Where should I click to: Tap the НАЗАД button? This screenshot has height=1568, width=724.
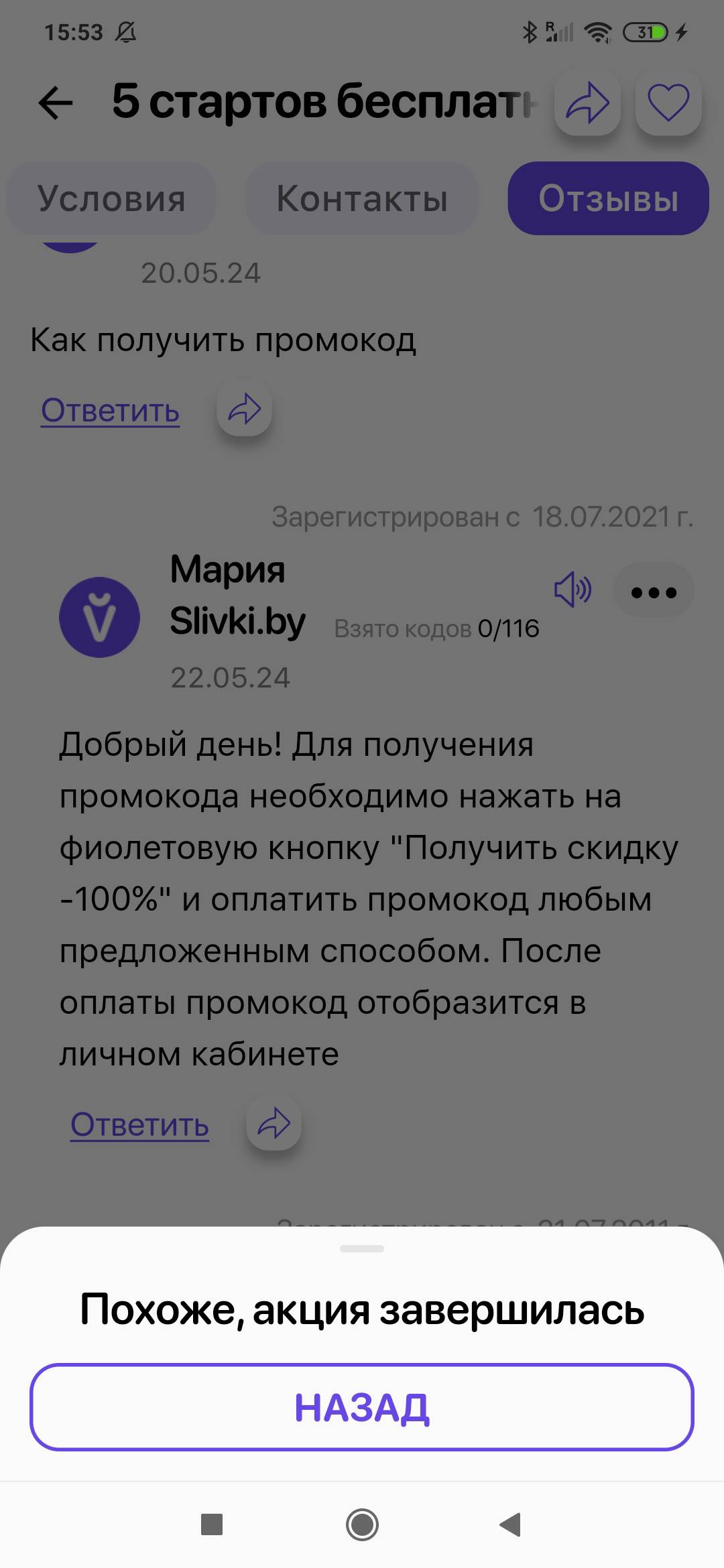(x=362, y=1407)
